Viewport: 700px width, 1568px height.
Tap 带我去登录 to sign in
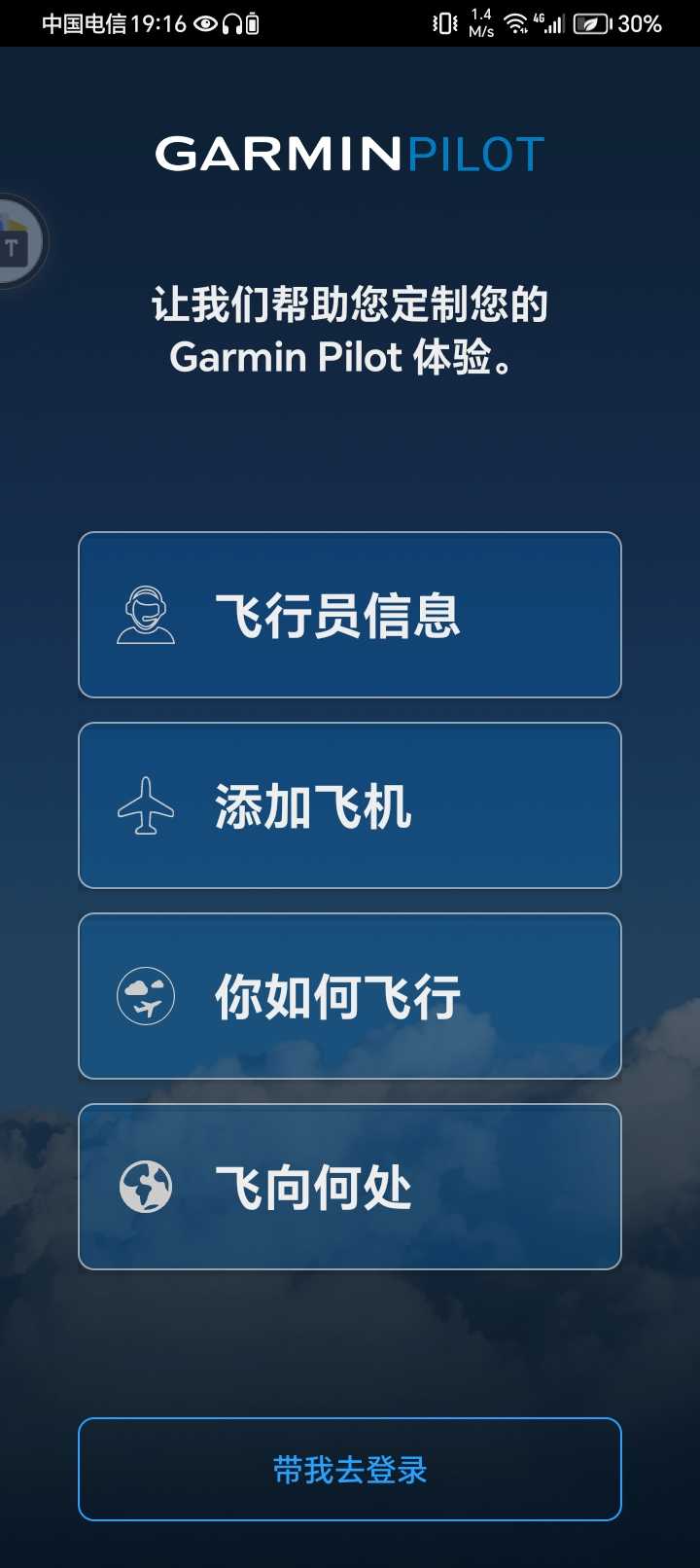click(350, 1469)
